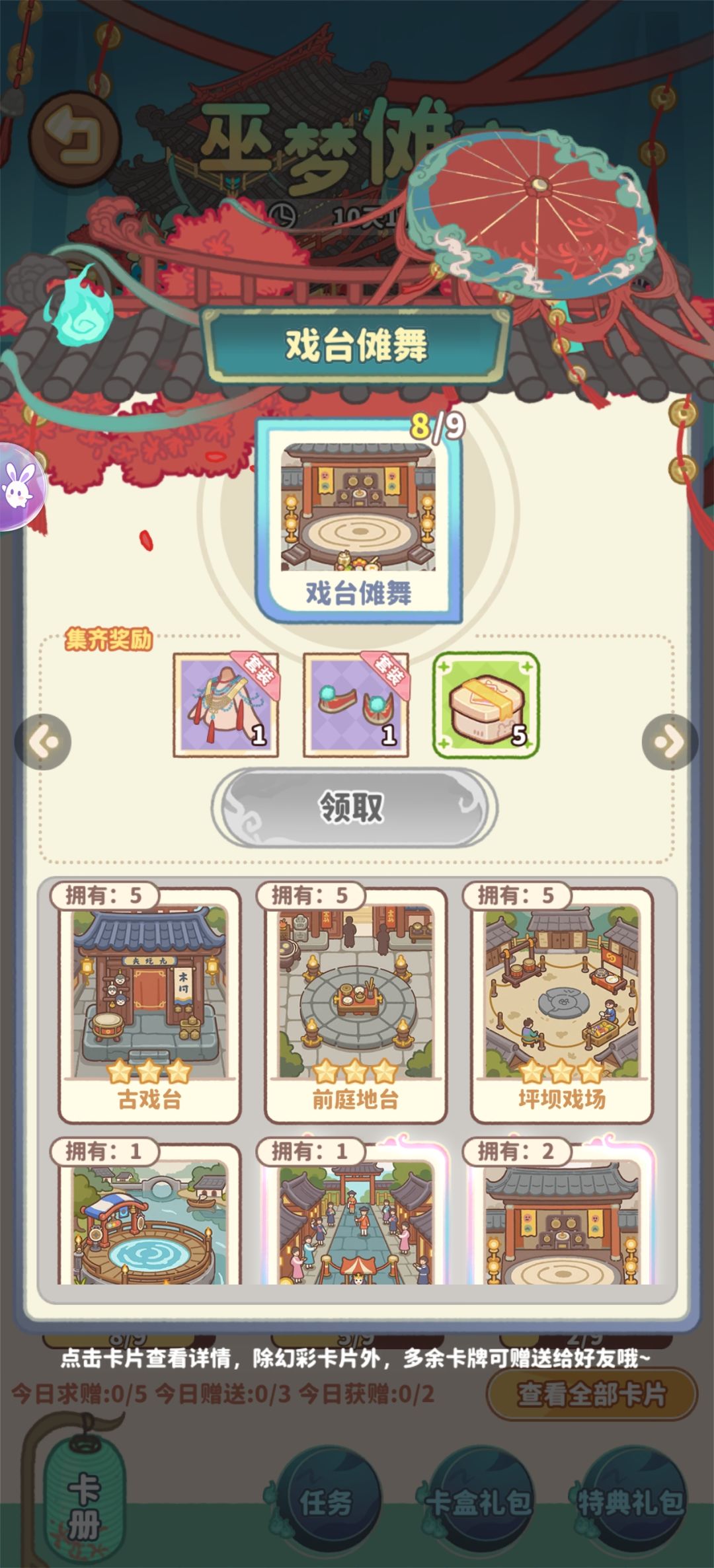View the costume top reward item
Viewport: 714px width, 1568px height.
226,704
